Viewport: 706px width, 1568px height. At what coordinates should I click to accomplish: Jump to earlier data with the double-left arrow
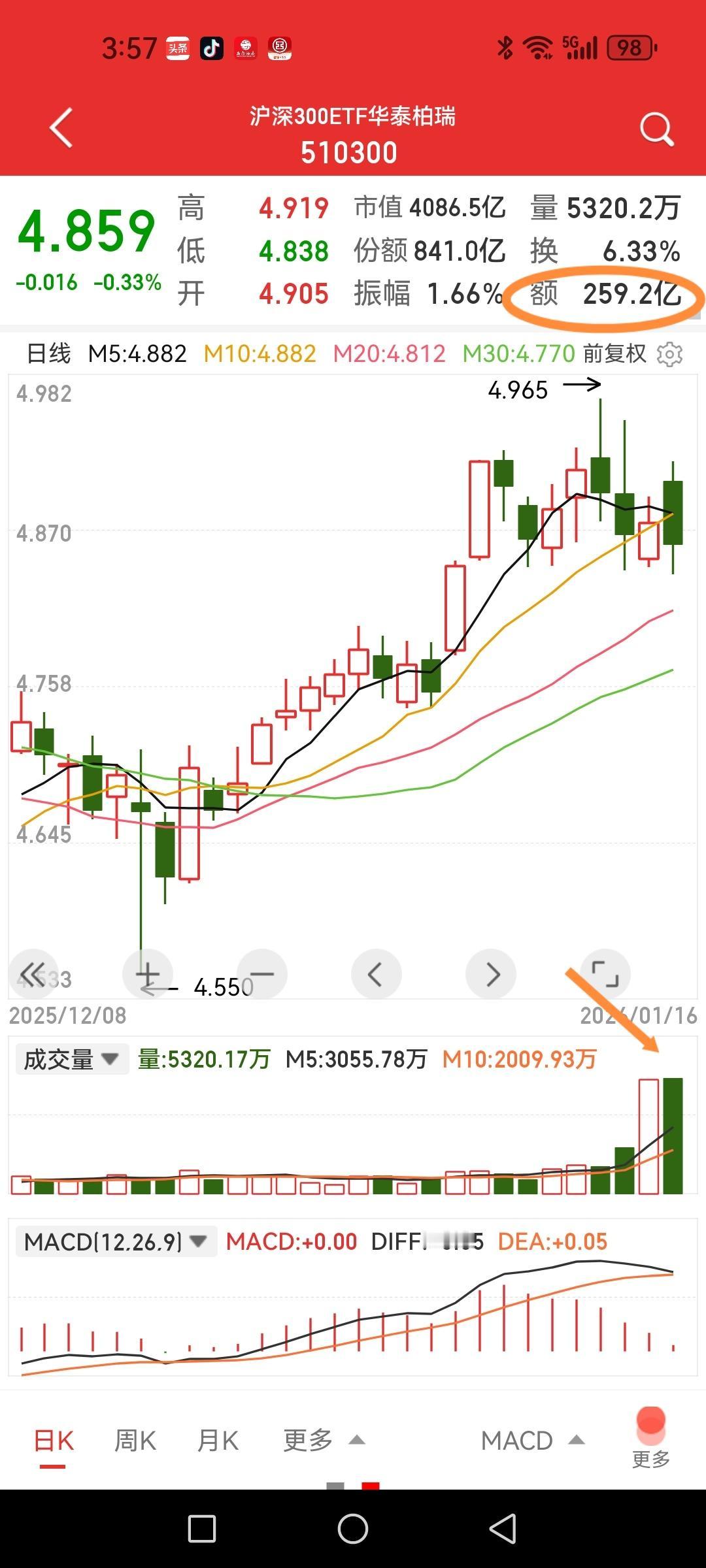(33, 973)
